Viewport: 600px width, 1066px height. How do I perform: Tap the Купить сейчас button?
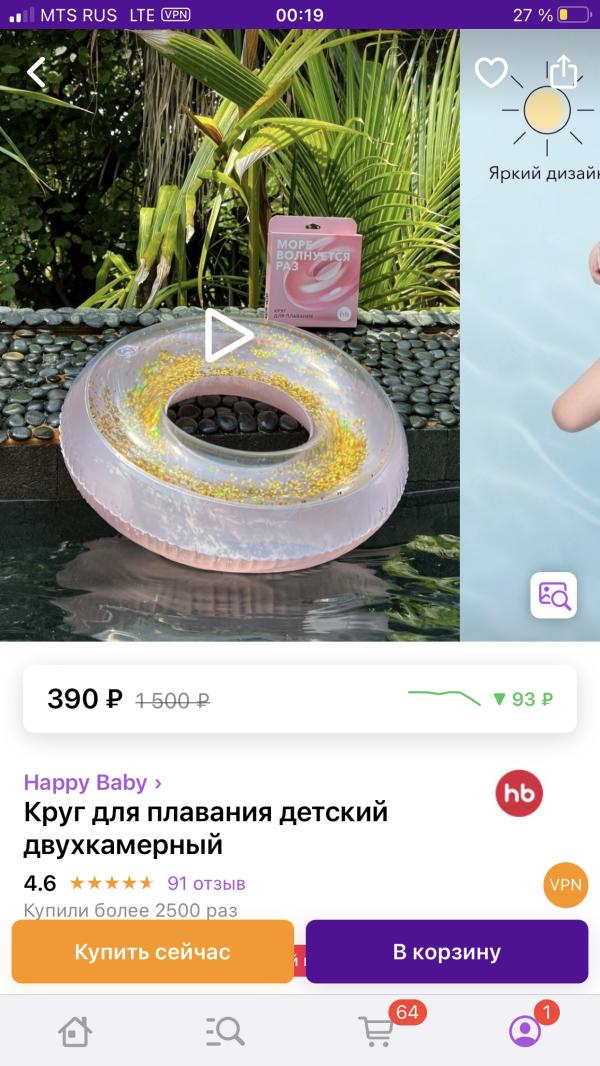pos(152,952)
